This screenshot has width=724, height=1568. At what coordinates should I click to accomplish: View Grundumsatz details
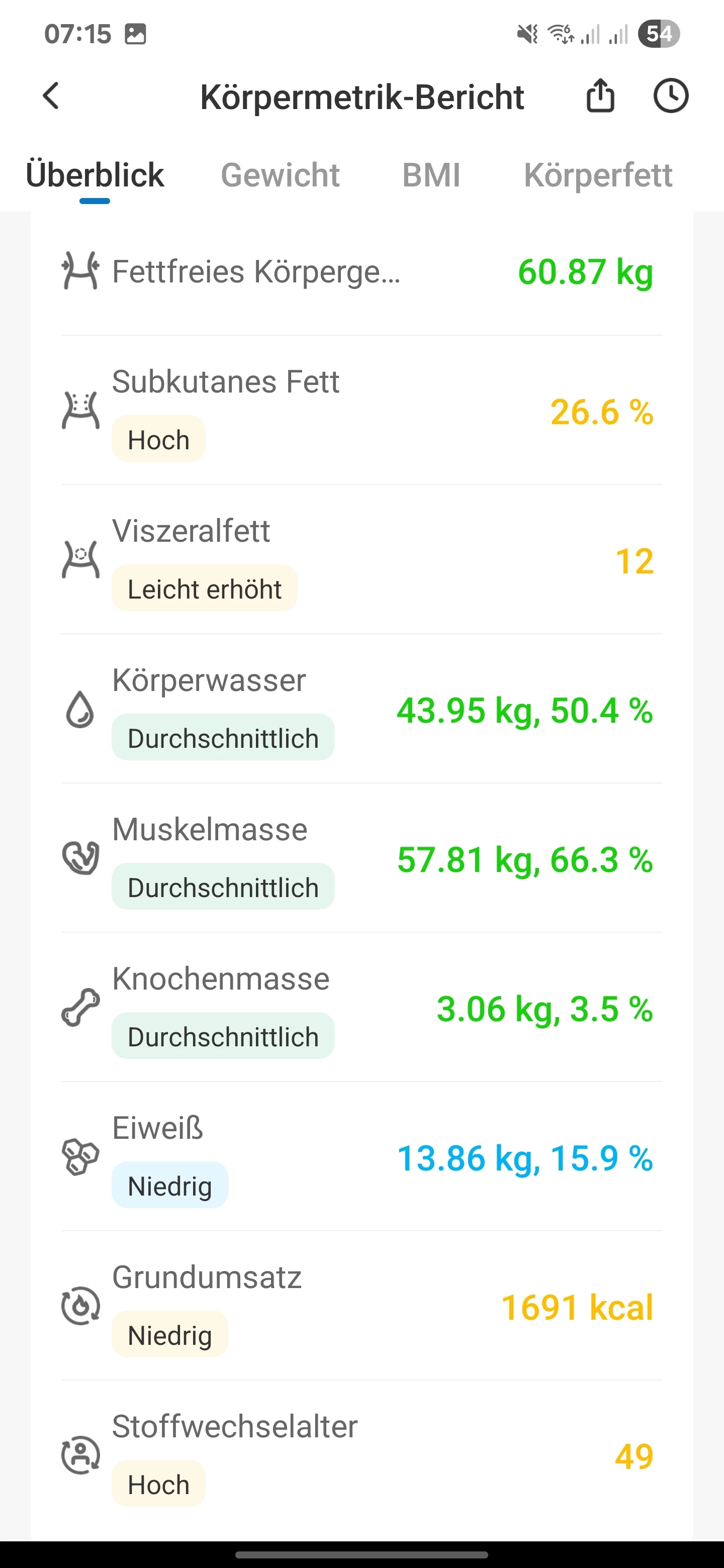tap(361, 1306)
